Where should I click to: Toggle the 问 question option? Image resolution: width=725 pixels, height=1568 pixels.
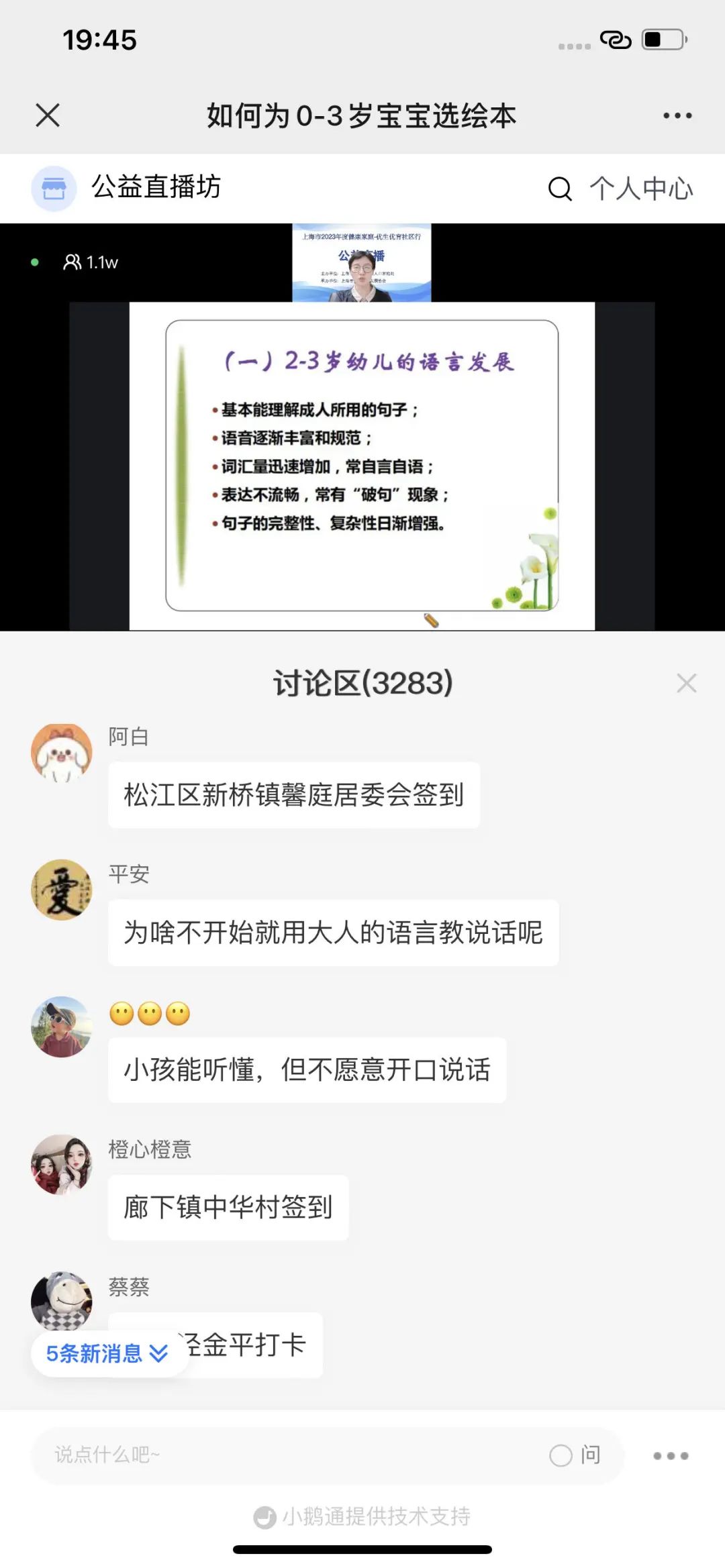pyautogui.click(x=575, y=1455)
